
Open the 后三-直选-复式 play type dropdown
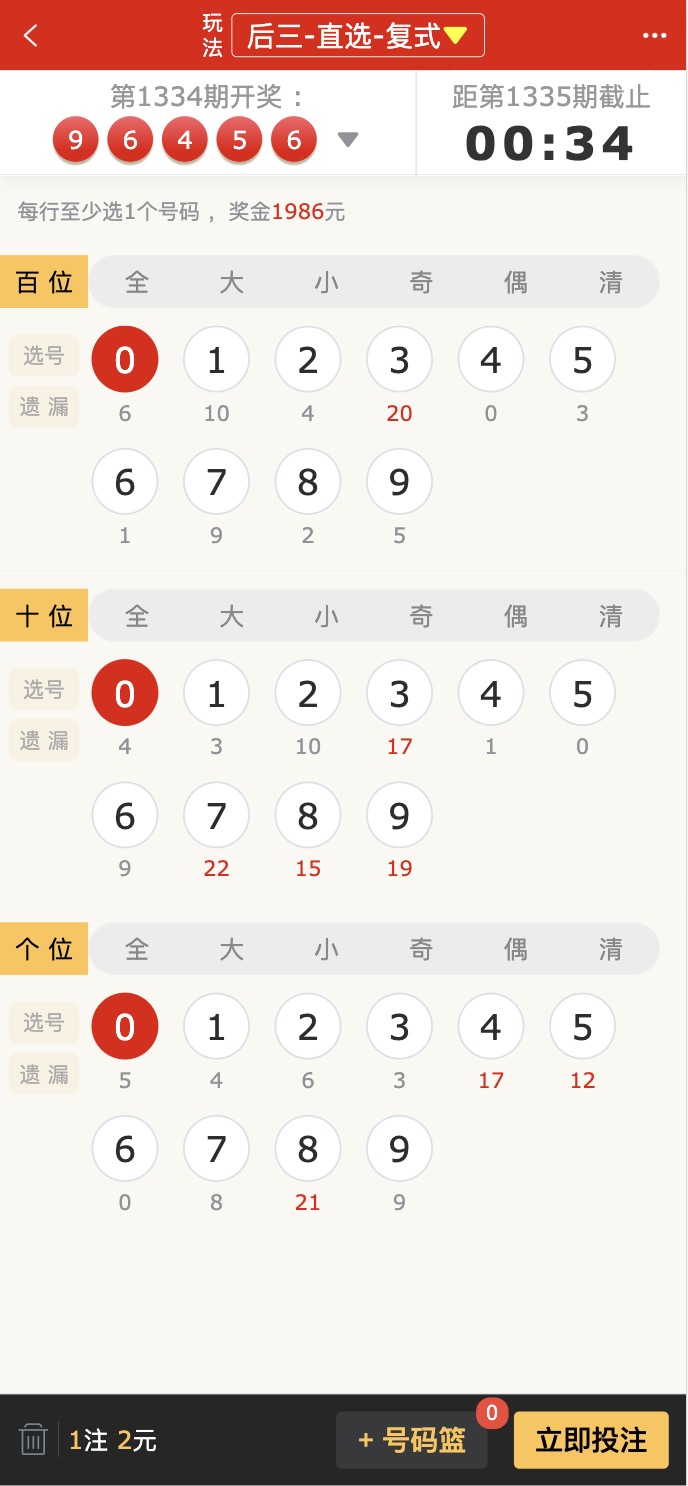357,36
